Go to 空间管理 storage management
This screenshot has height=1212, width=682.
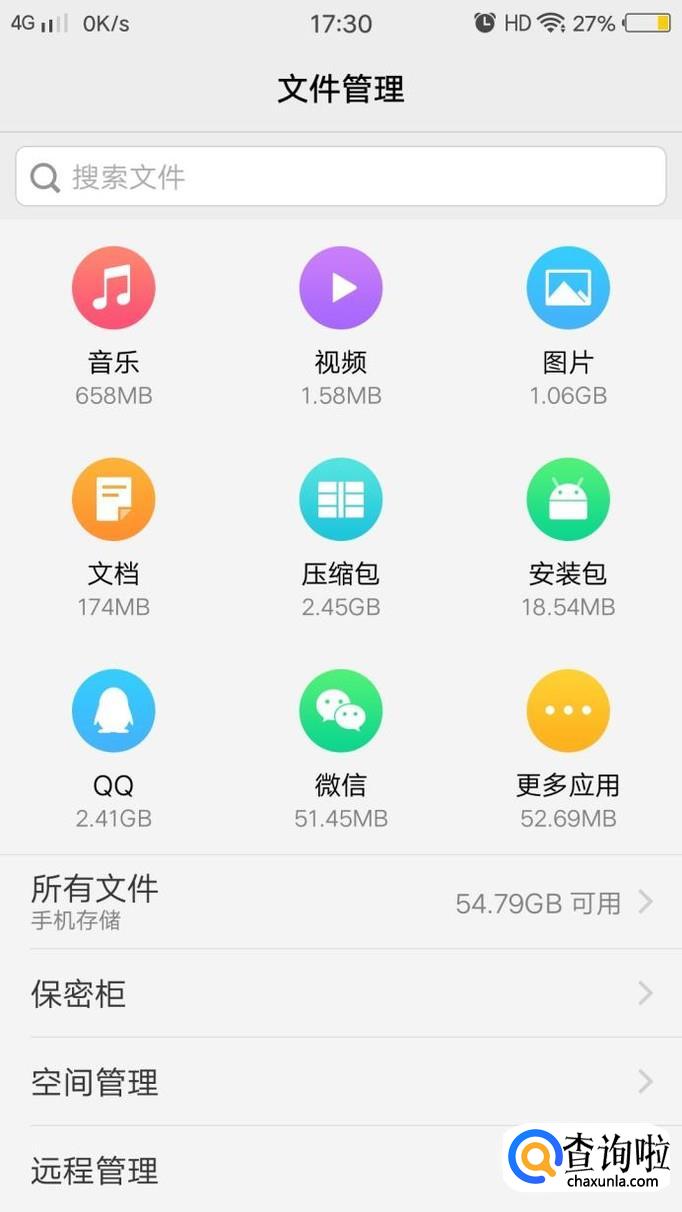(340, 1081)
